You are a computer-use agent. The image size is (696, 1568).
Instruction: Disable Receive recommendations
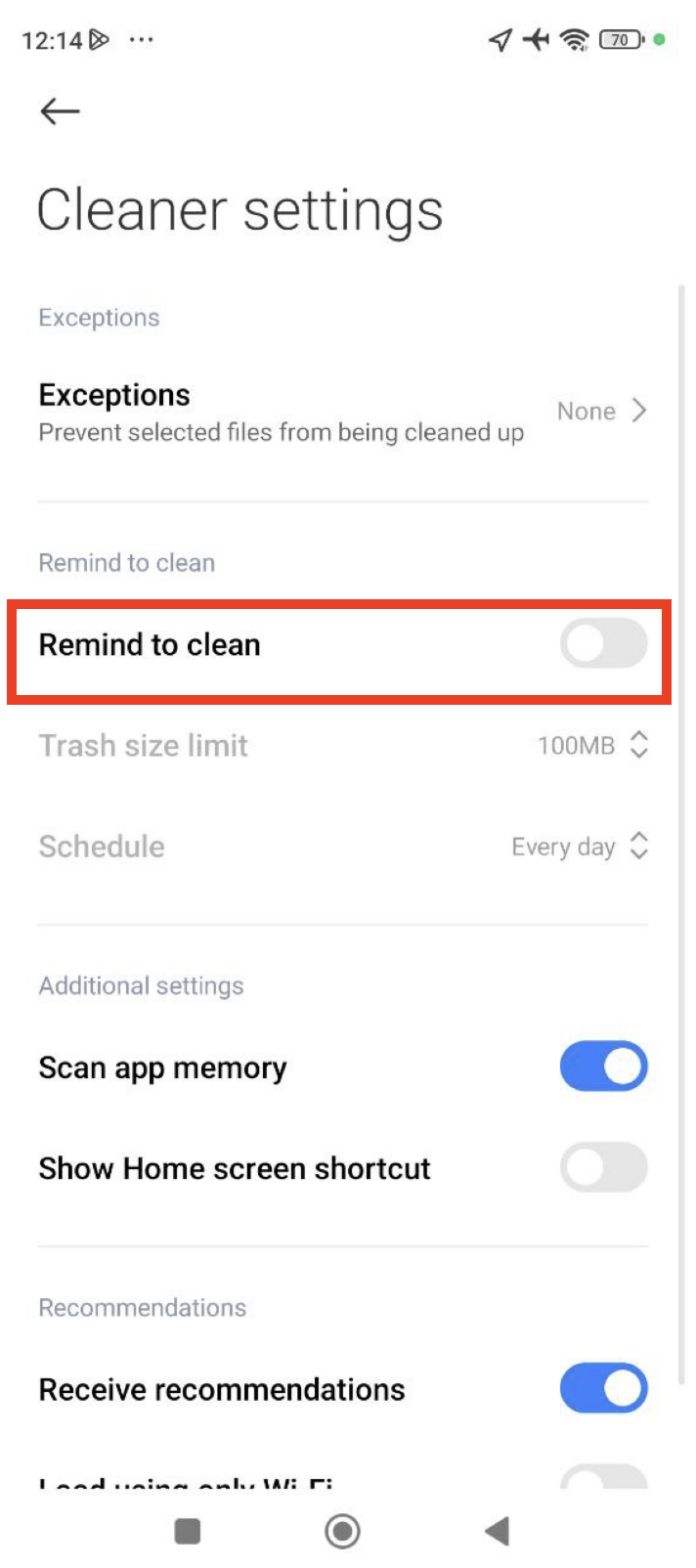click(x=603, y=1388)
